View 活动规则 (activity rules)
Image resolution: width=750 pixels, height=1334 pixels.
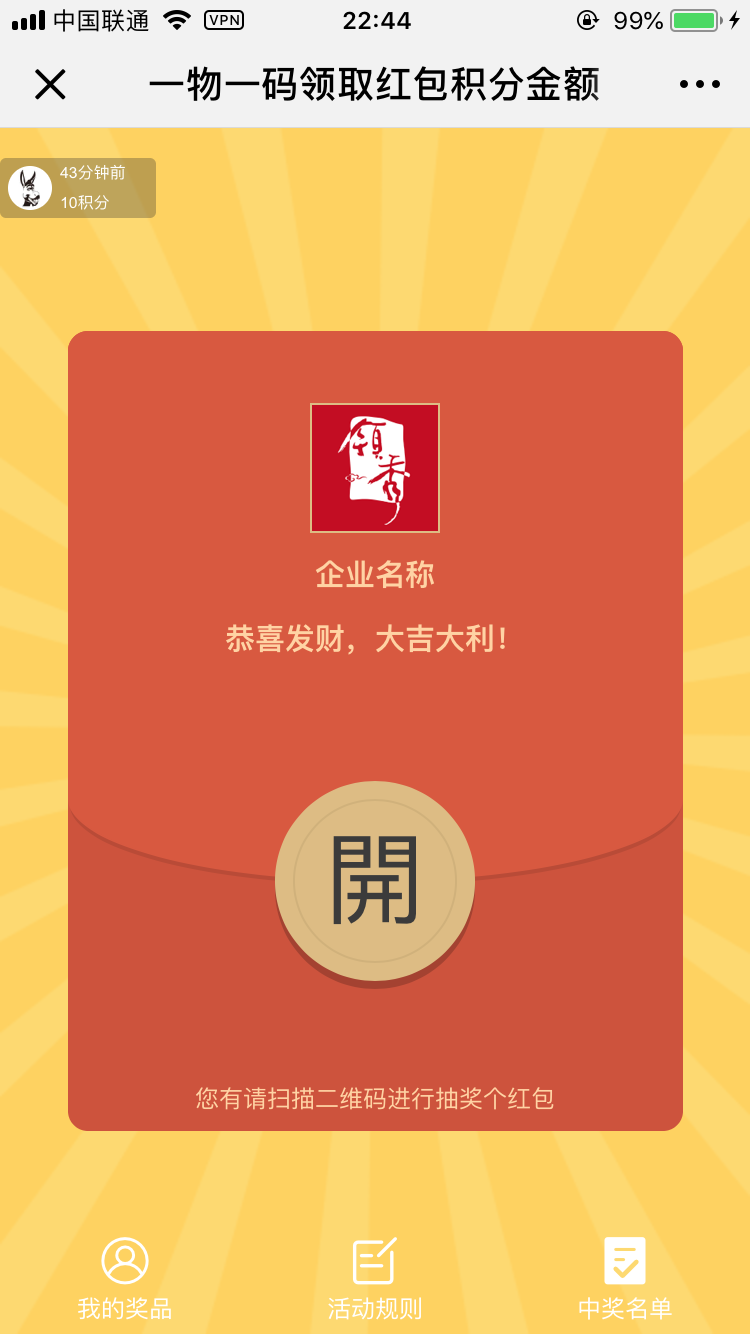(x=375, y=1279)
